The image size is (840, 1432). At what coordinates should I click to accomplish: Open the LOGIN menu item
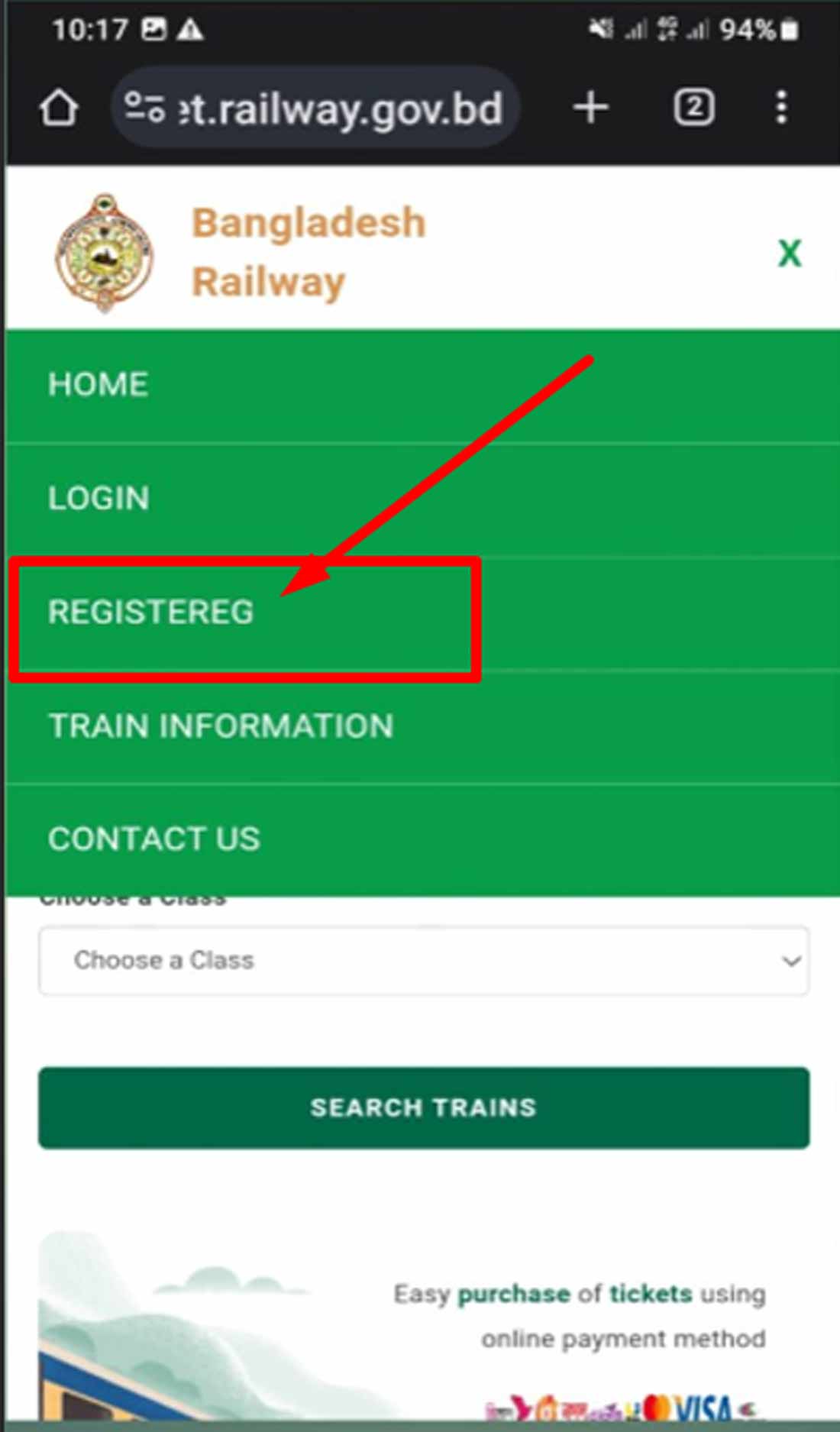pyautogui.click(x=99, y=498)
